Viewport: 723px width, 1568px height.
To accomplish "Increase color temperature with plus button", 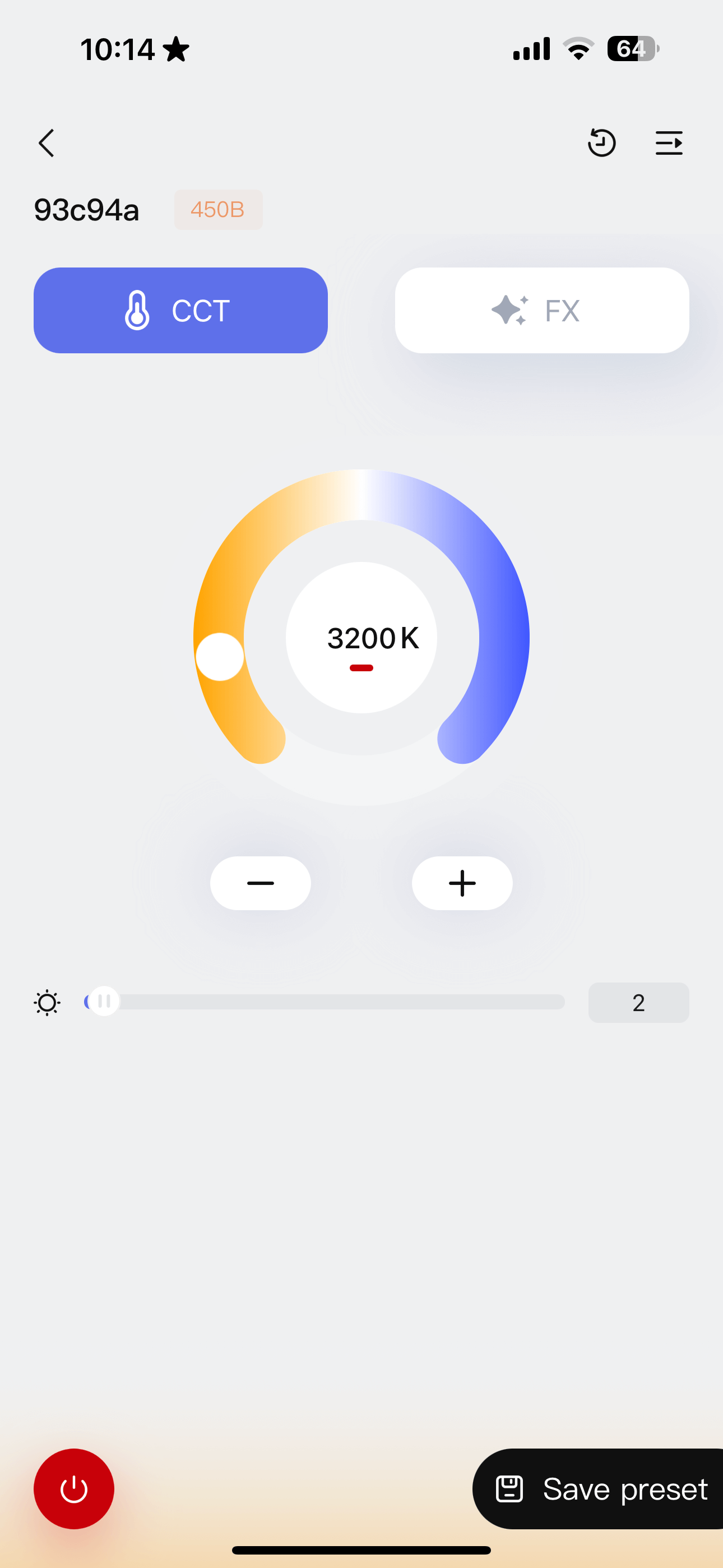I will [x=462, y=883].
